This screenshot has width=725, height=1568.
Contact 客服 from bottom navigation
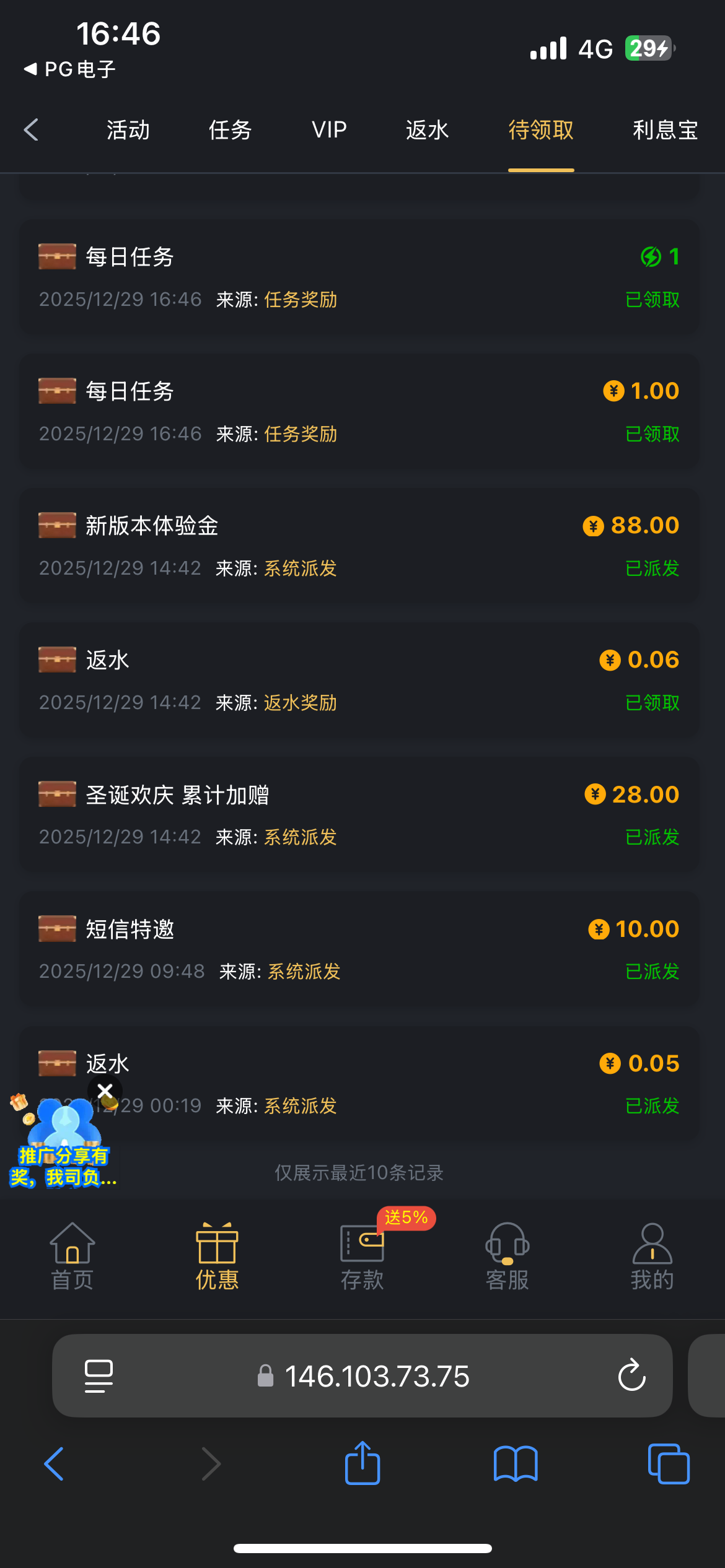pyautogui.click(x=507, y=1257)
